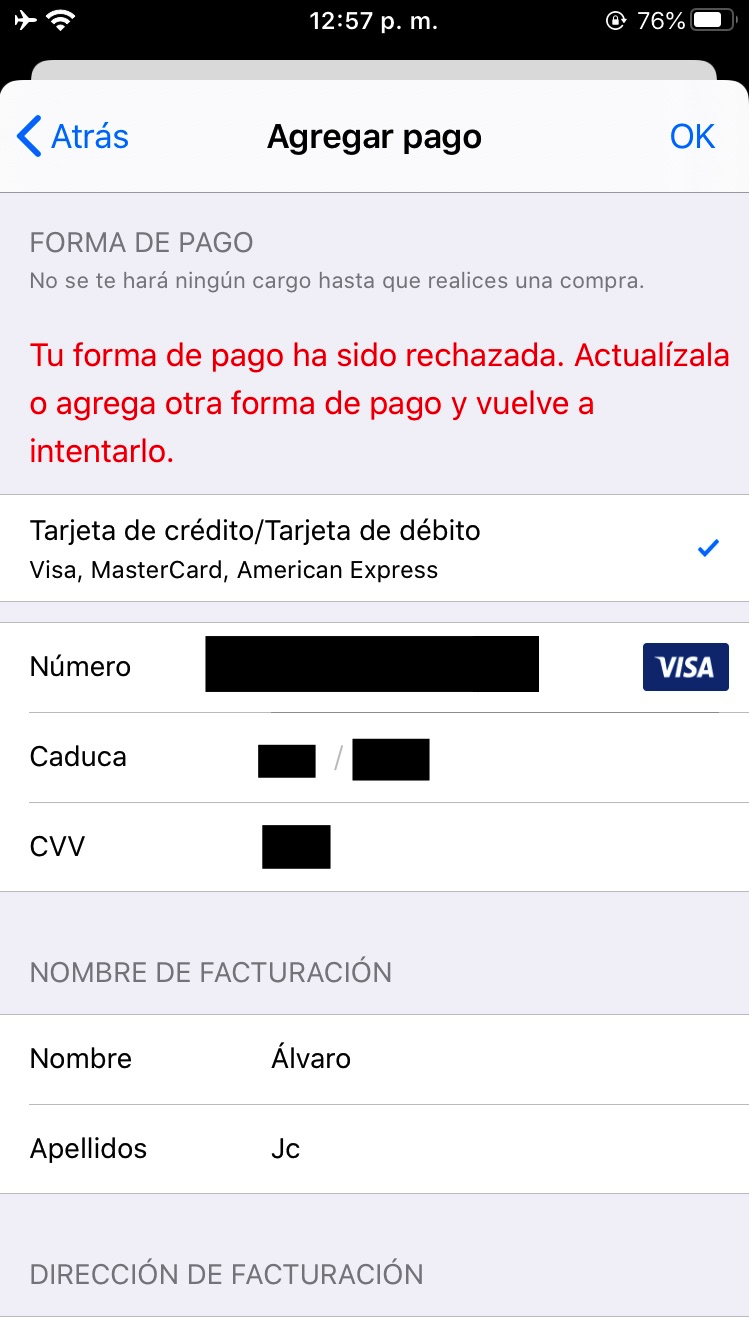Viewport: 749px width, 1331px height.
Task: Edit the Caduca expiration month field
Action: click(x=287, y=760)
